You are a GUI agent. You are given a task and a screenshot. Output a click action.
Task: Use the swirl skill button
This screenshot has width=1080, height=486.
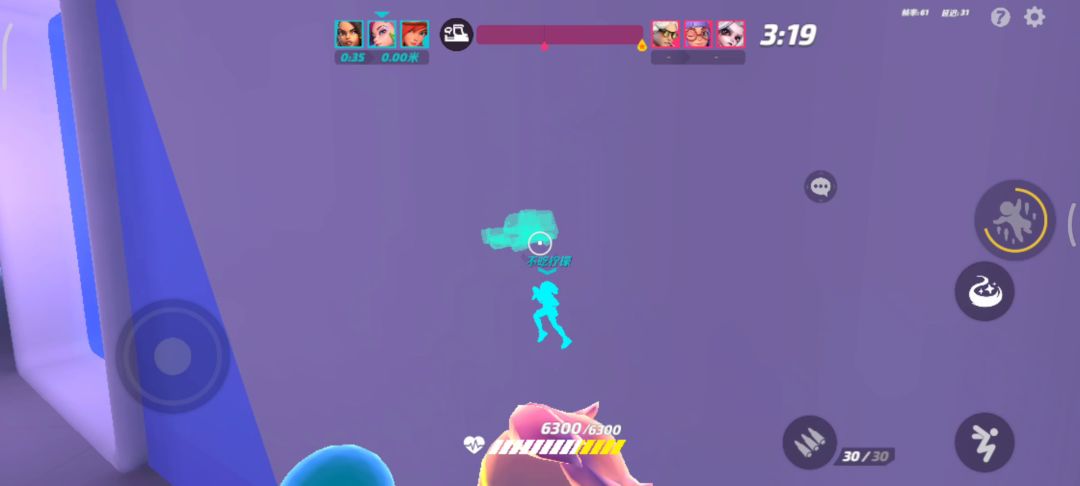pos(985,291)
